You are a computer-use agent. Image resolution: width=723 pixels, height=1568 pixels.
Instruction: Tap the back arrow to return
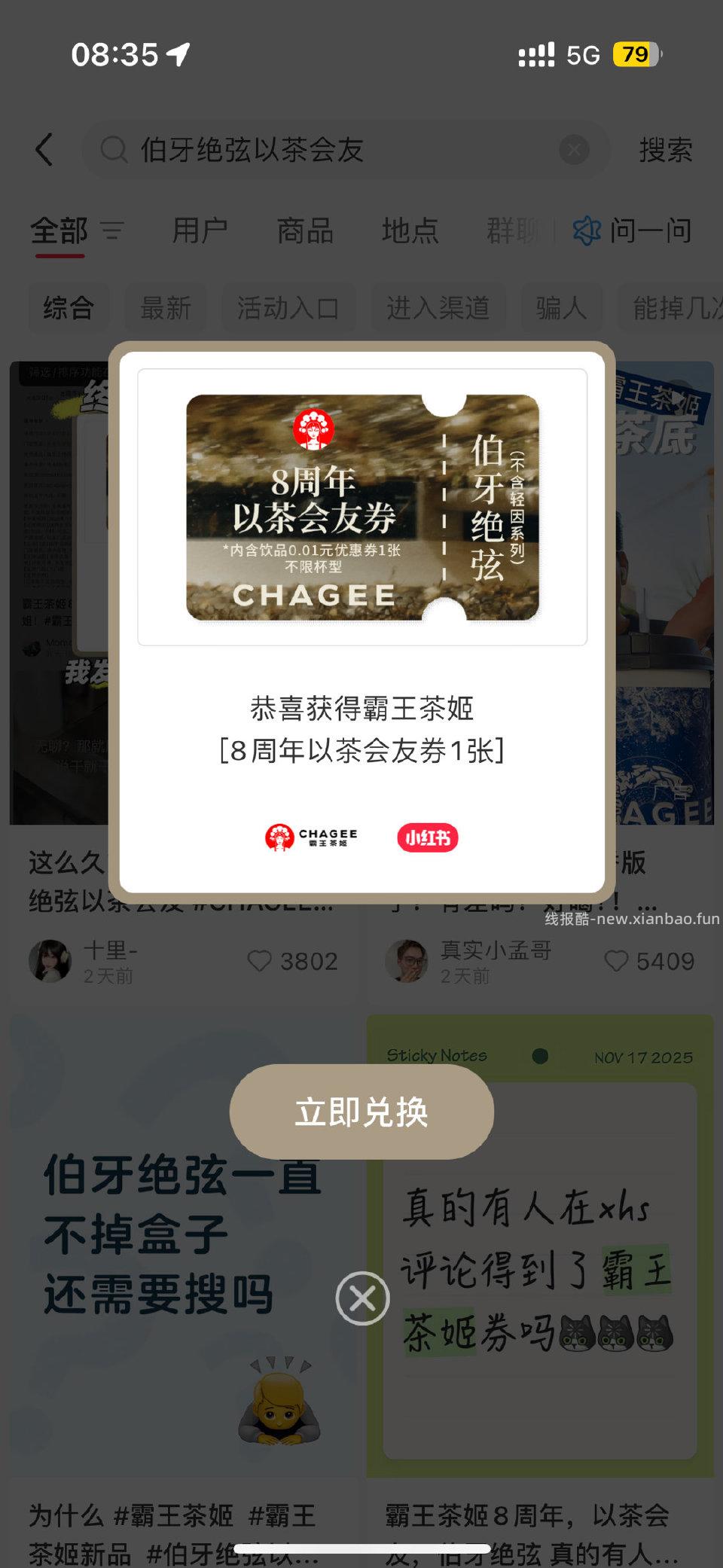click(44, 149)
